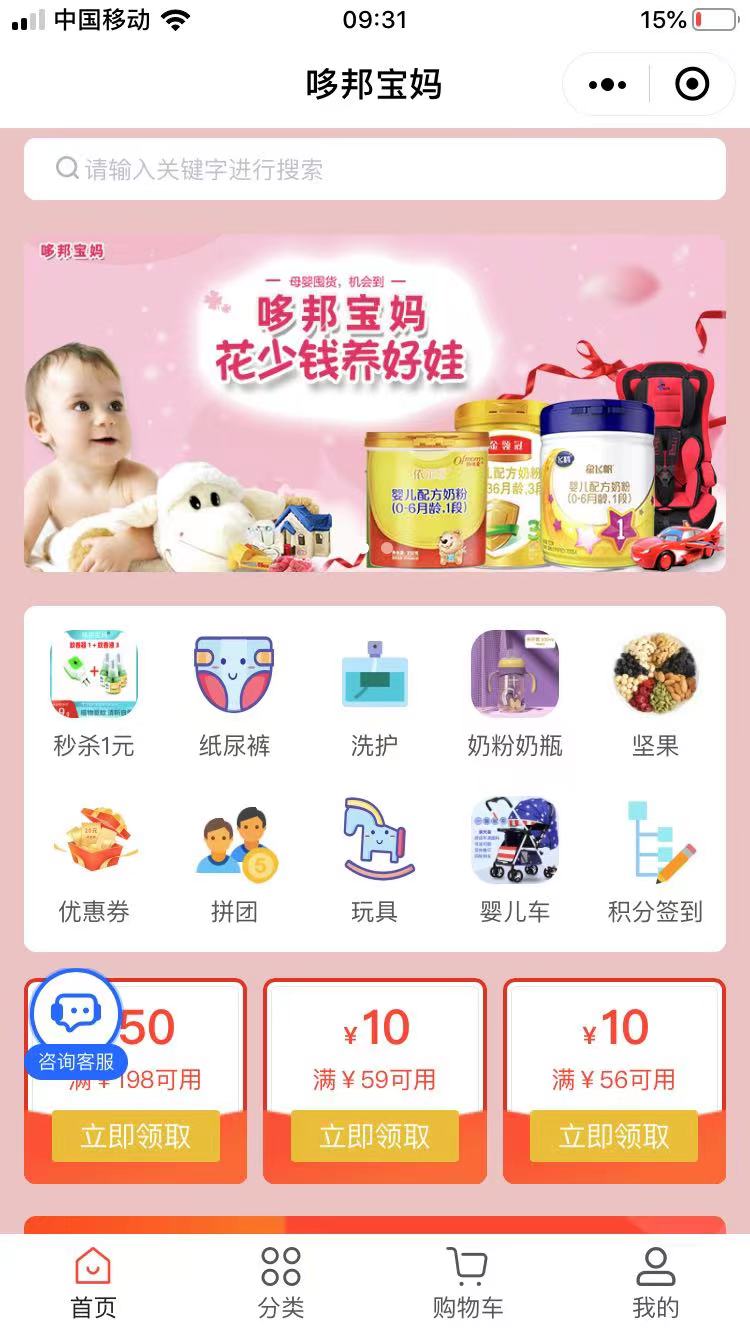The width and height of the screenshot is (750, 1334).
Task: Open the 哆邦宝妈 promotional banner
Action: coord(375,403)
